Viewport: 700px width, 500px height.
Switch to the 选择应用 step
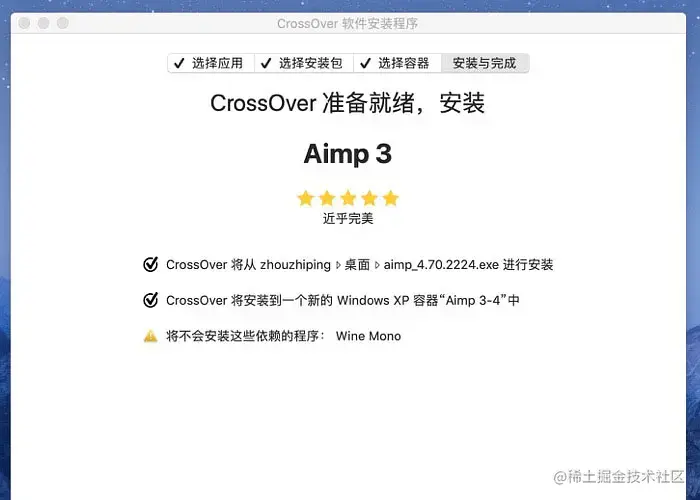(x=210, y=63)
